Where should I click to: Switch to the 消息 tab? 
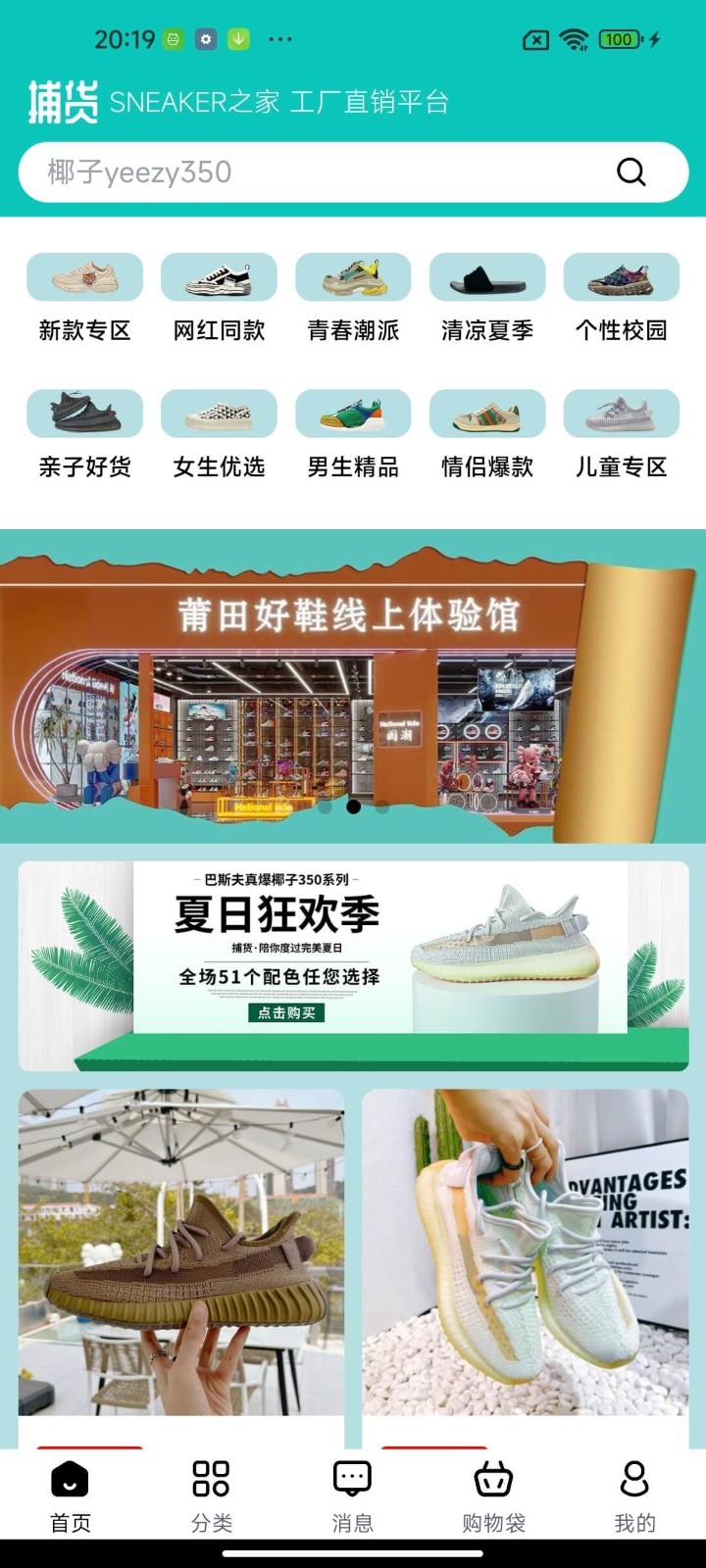point(353,1495)
